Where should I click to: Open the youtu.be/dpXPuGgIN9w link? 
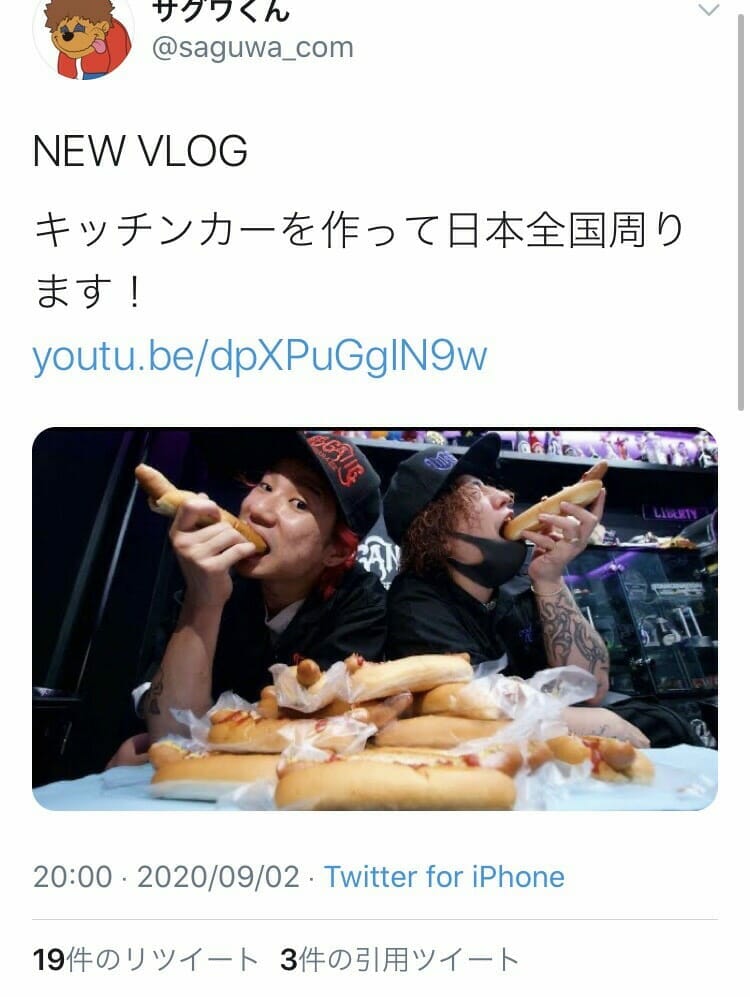[x=260, y=357]
